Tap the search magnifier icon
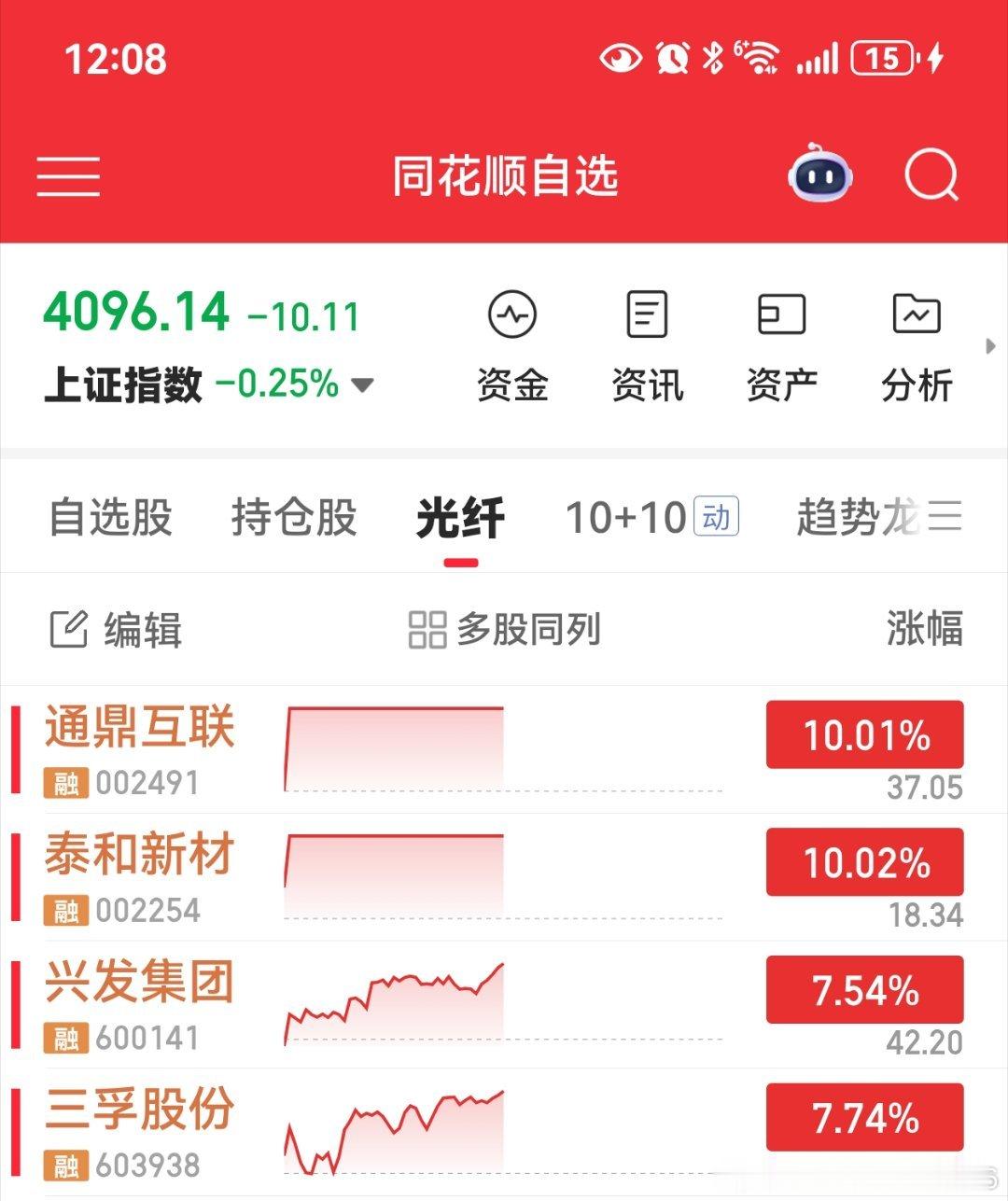The height and width of the screenshot is (1201, 1008). coord(931,175)
